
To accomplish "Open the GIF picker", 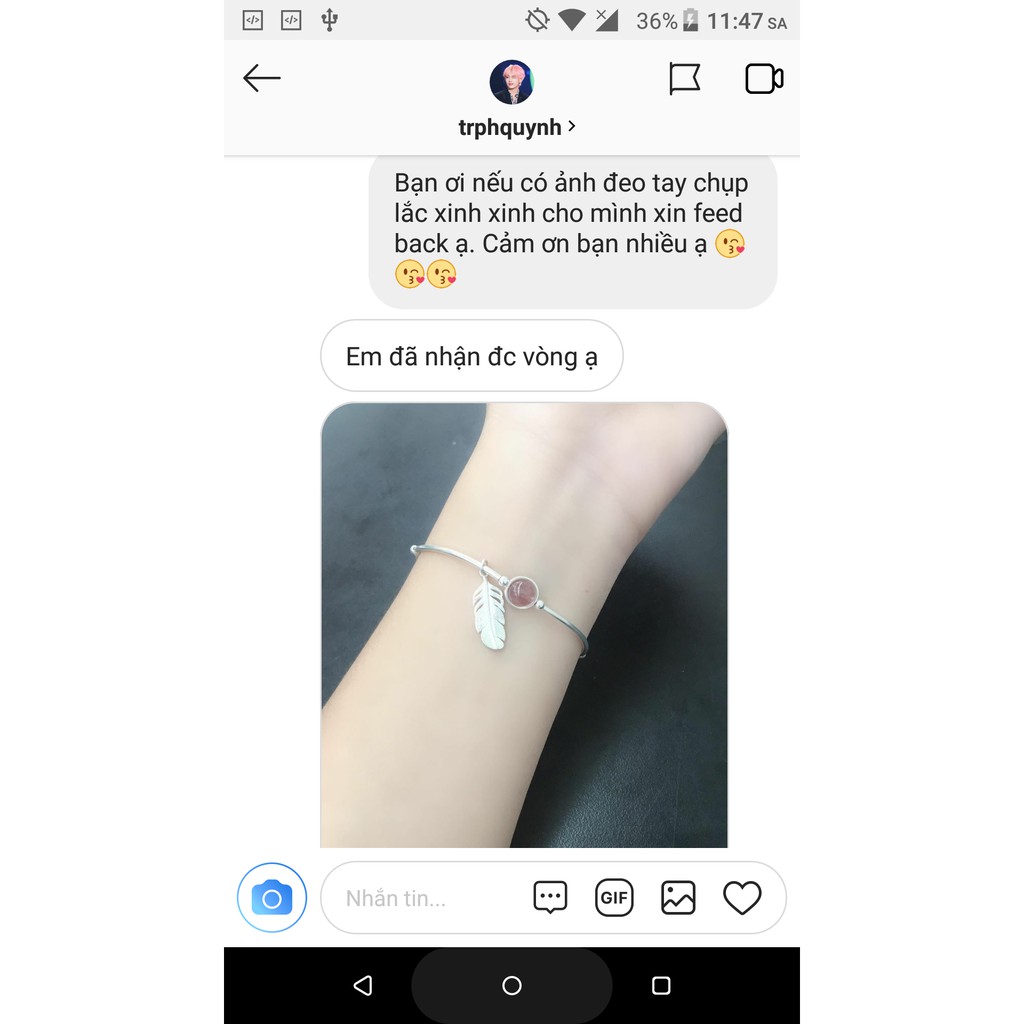I will point(614,898).
